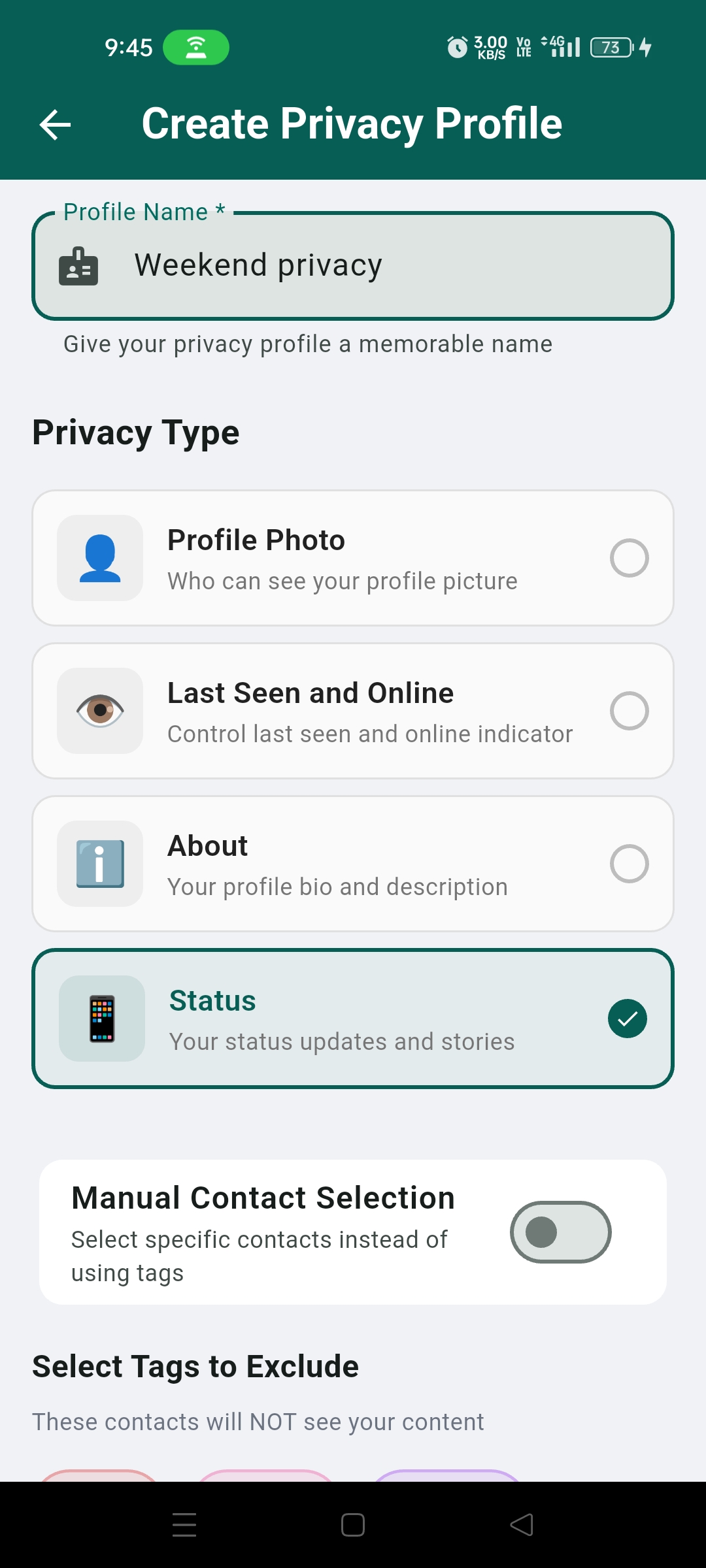The image size is (706, 1568).
Task: Click the ID badge icon in Profile Name field
Action: point(78,265)
